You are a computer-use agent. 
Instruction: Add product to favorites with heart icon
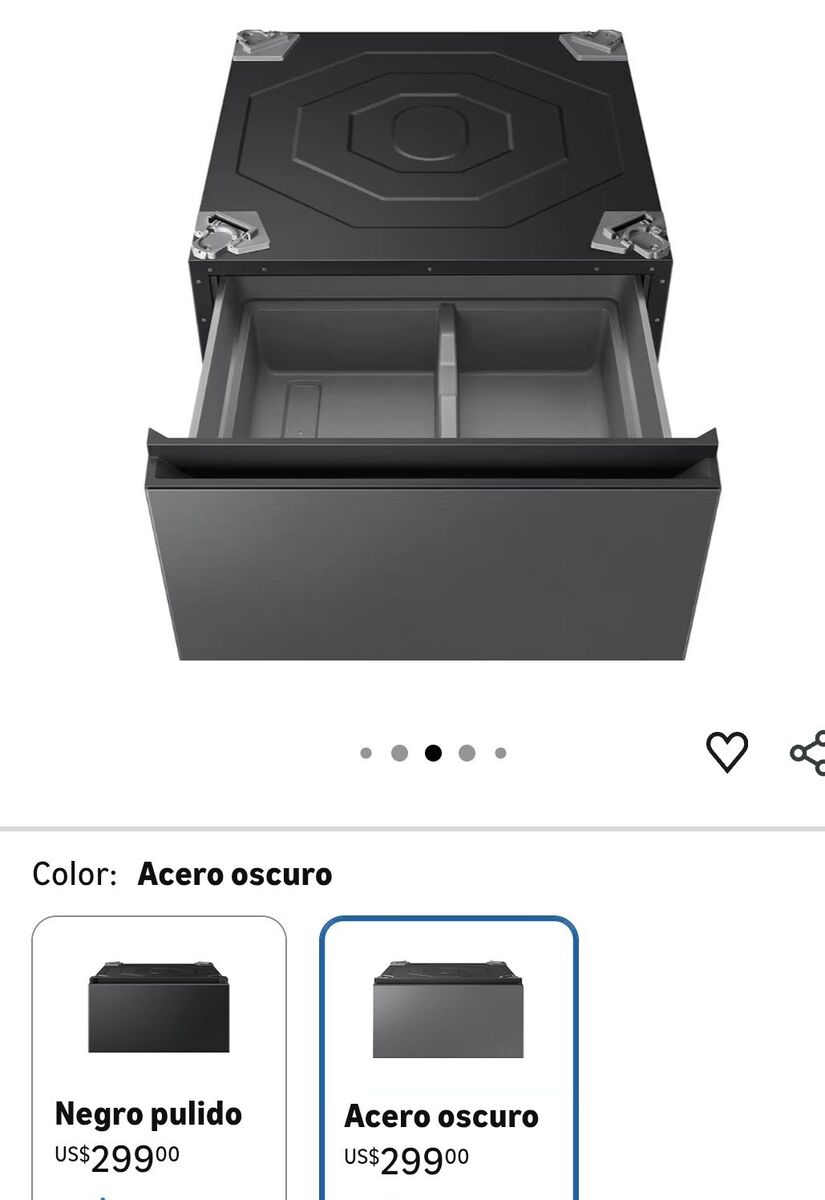point(727,752)
